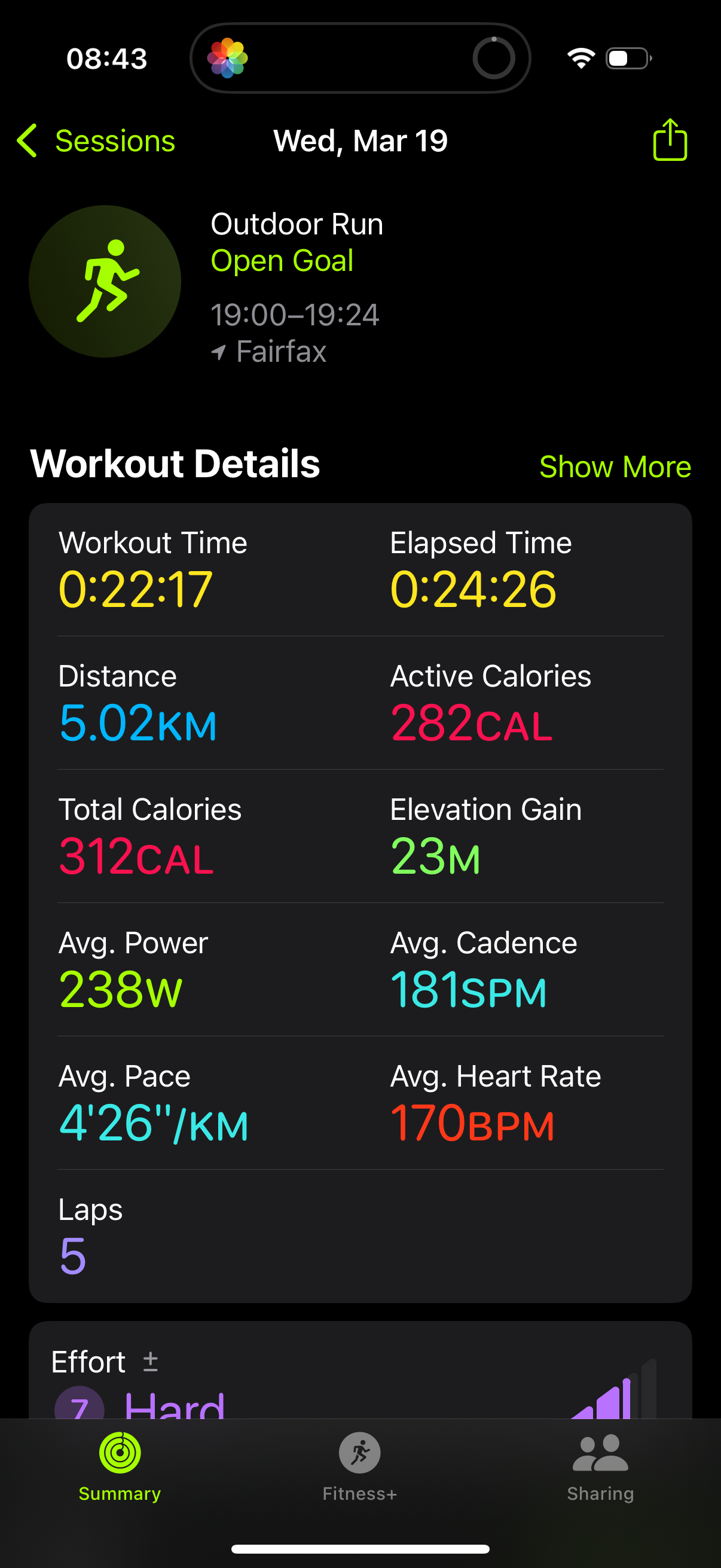Adjust the Effort rating
The height and width of the screenshot is (1568, 721).
(x=150, y=1362)
